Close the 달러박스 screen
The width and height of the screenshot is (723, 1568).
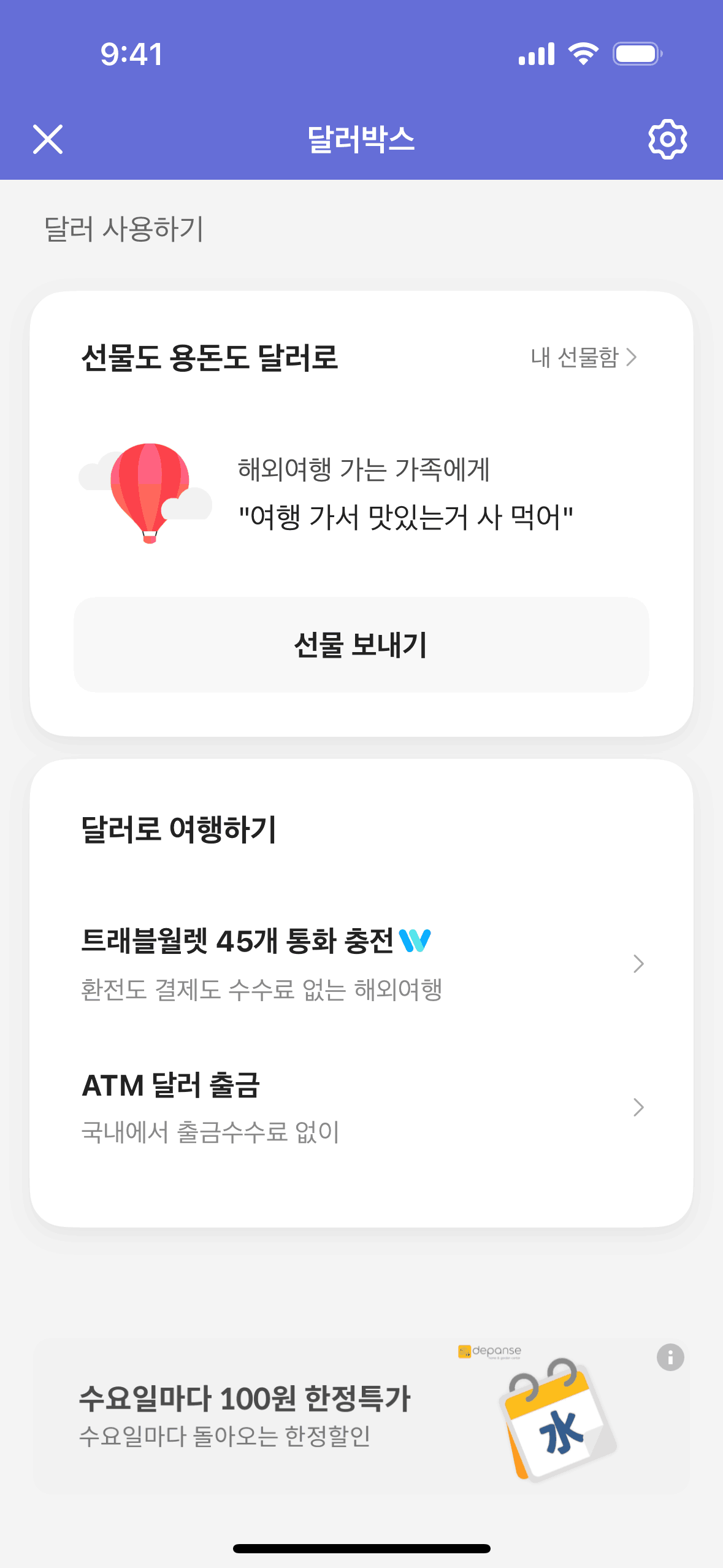pyautogui.click(x=48, y=139)
